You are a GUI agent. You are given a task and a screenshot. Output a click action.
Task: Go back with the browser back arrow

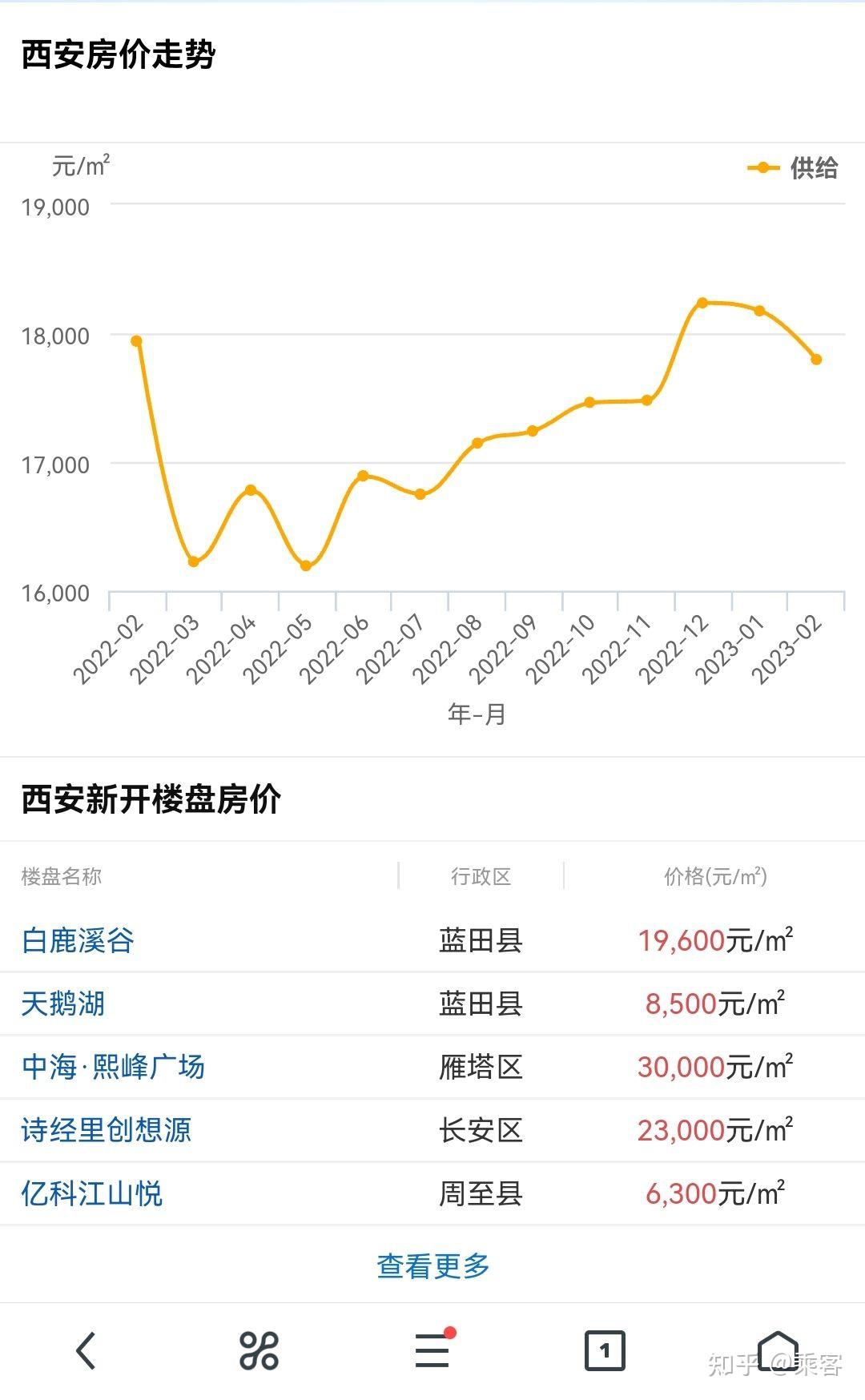[x=86, y=1350]
